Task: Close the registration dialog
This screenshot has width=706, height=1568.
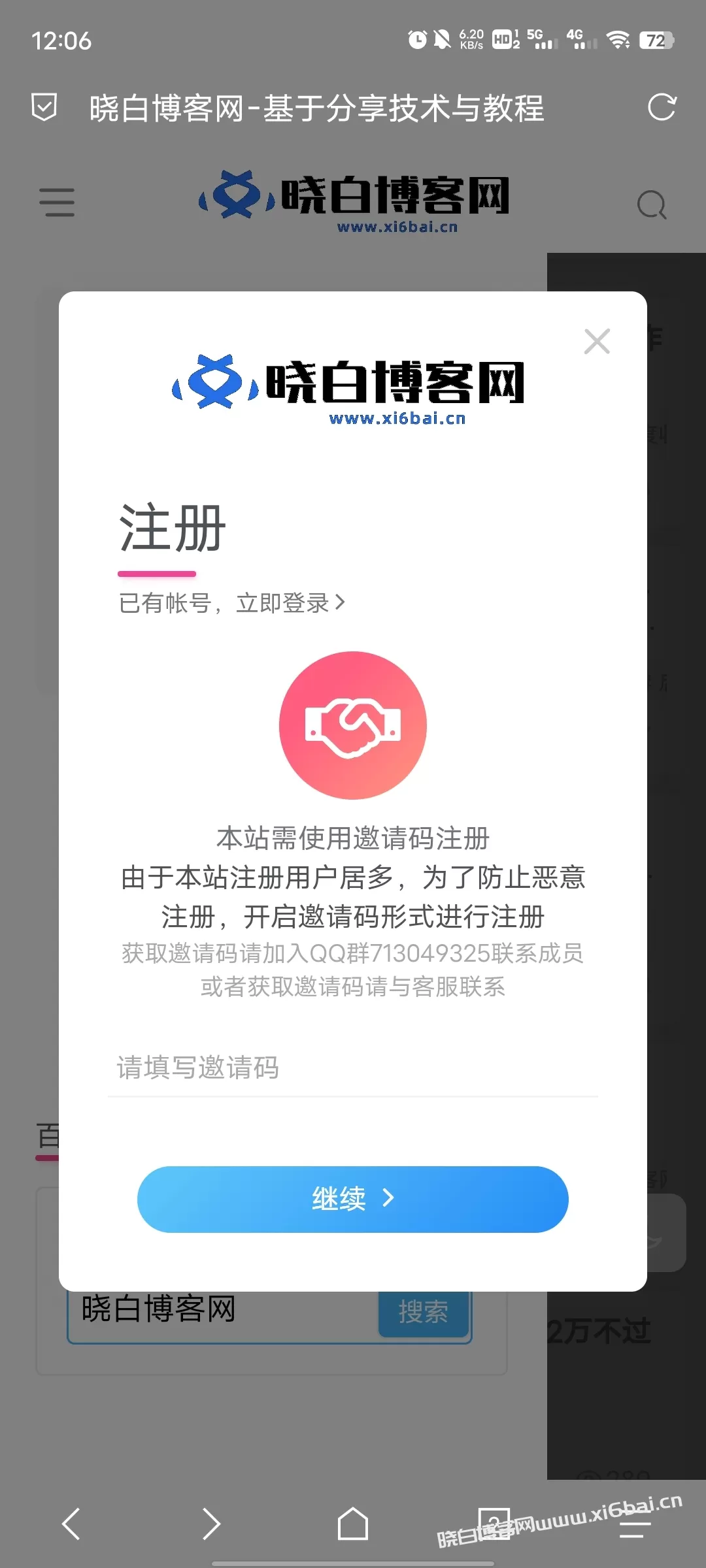Action: (x=597, y=341)
